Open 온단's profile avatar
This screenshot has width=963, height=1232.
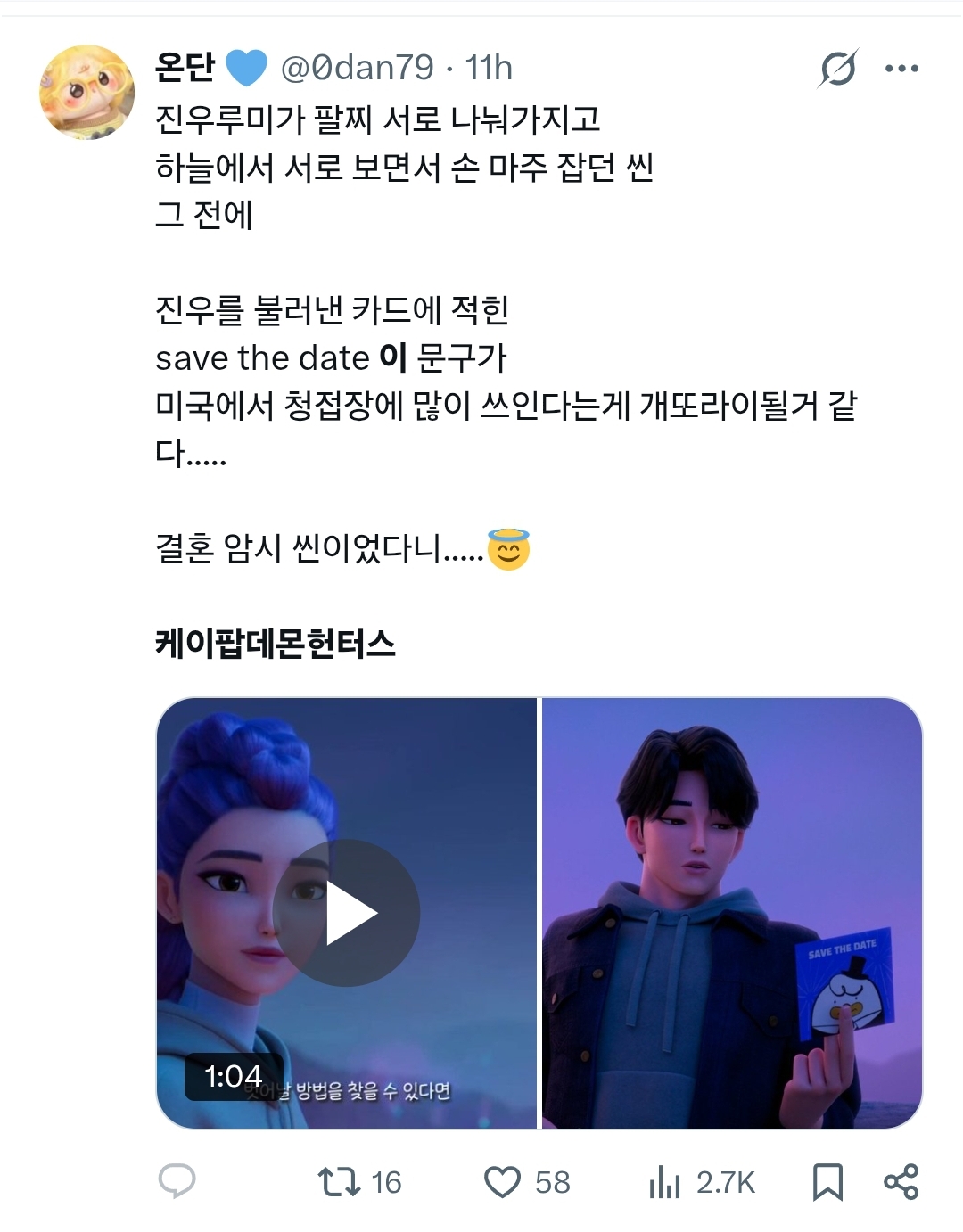(86, 93)
